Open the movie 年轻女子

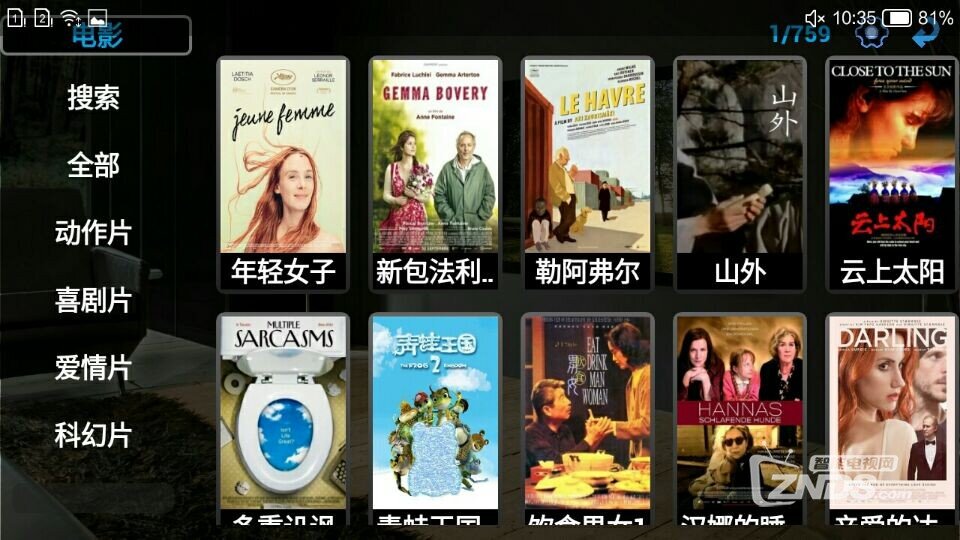pos(283,172)
